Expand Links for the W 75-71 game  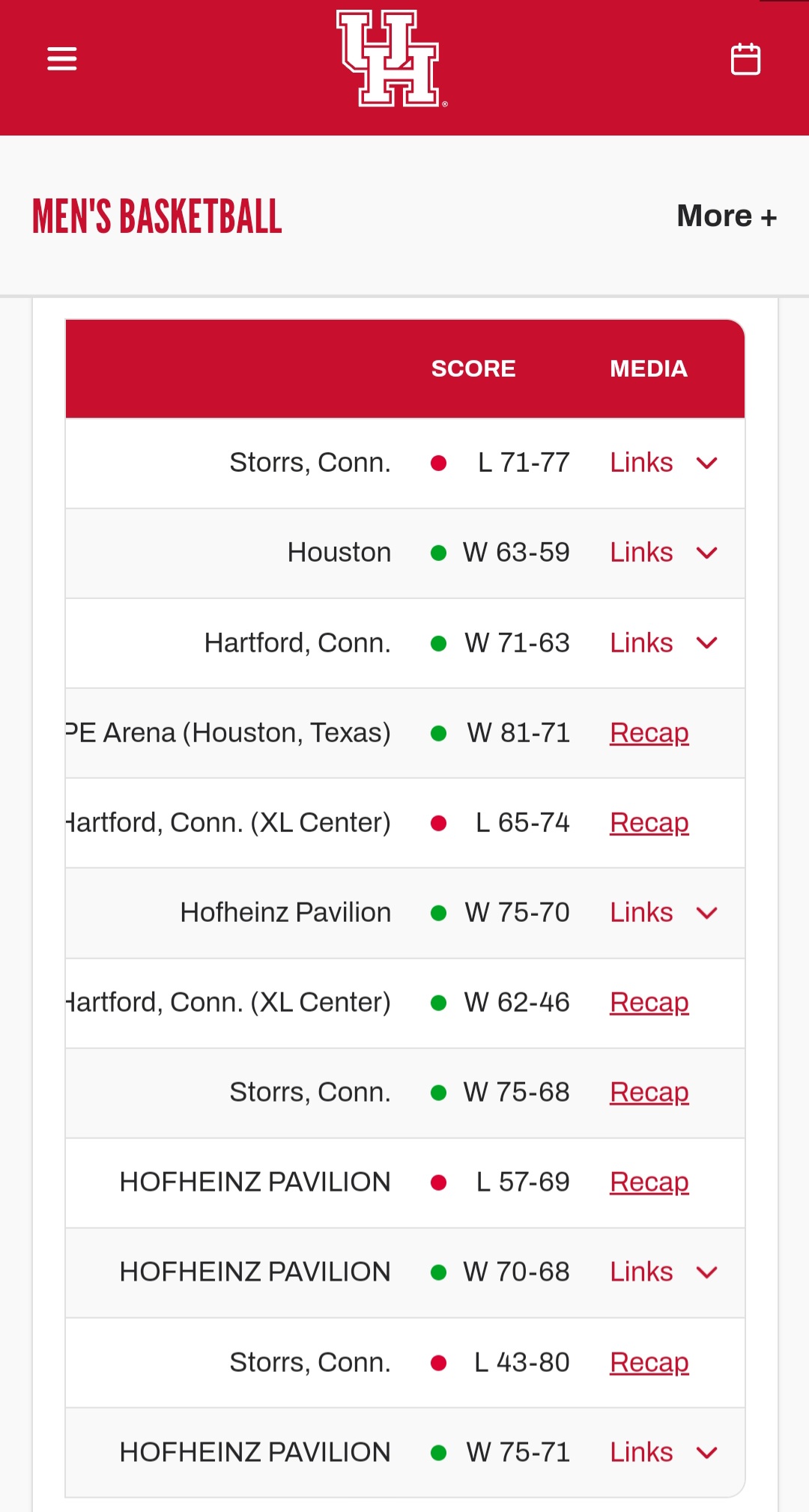[x=664, y=1452]
